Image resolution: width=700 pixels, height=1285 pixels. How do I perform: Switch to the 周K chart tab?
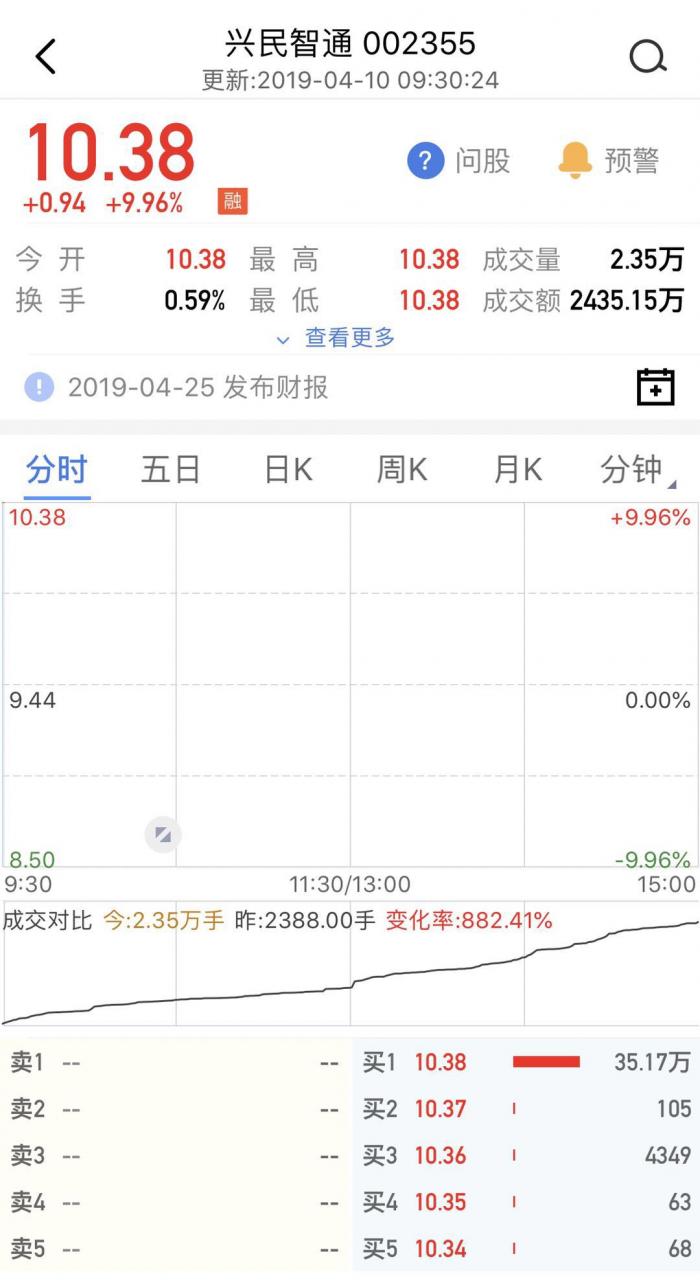[401, 469]
